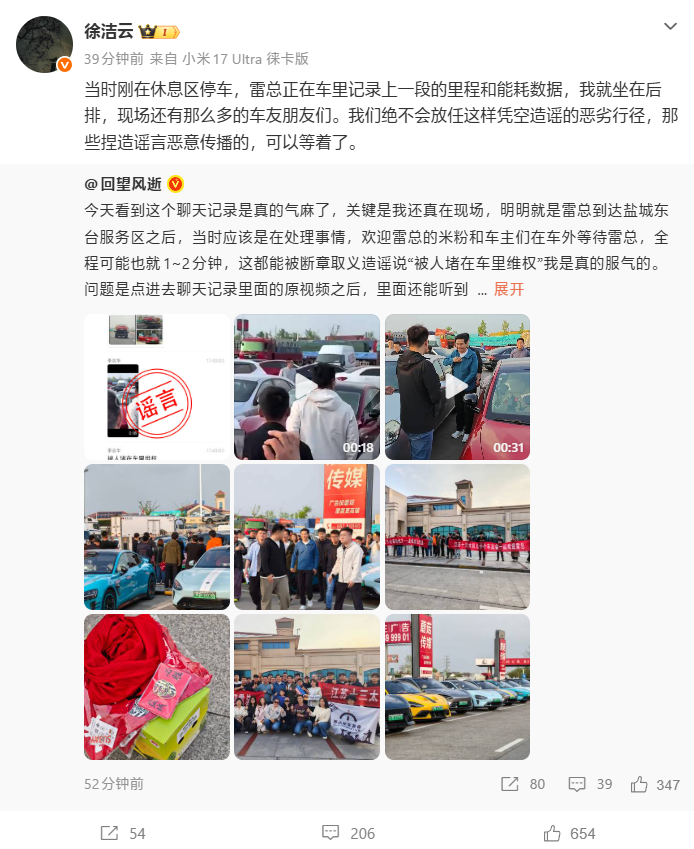Play the 00:31 video
This screenshot has height=849, width=694.
457,387
